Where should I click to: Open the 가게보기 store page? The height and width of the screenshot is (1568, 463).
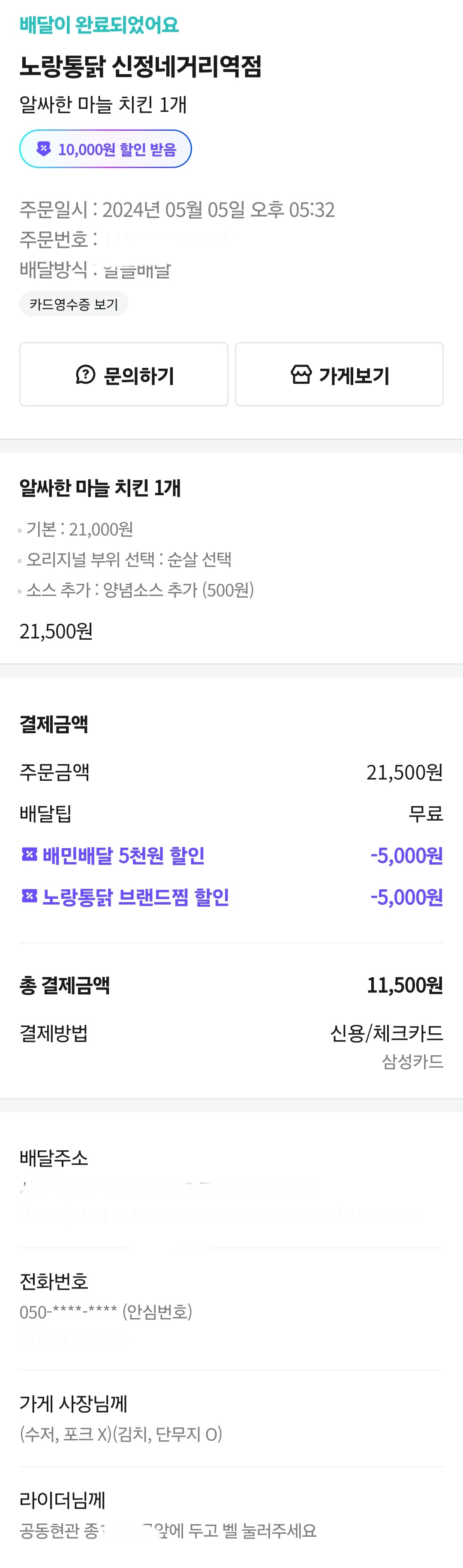(x=339, y=374)
